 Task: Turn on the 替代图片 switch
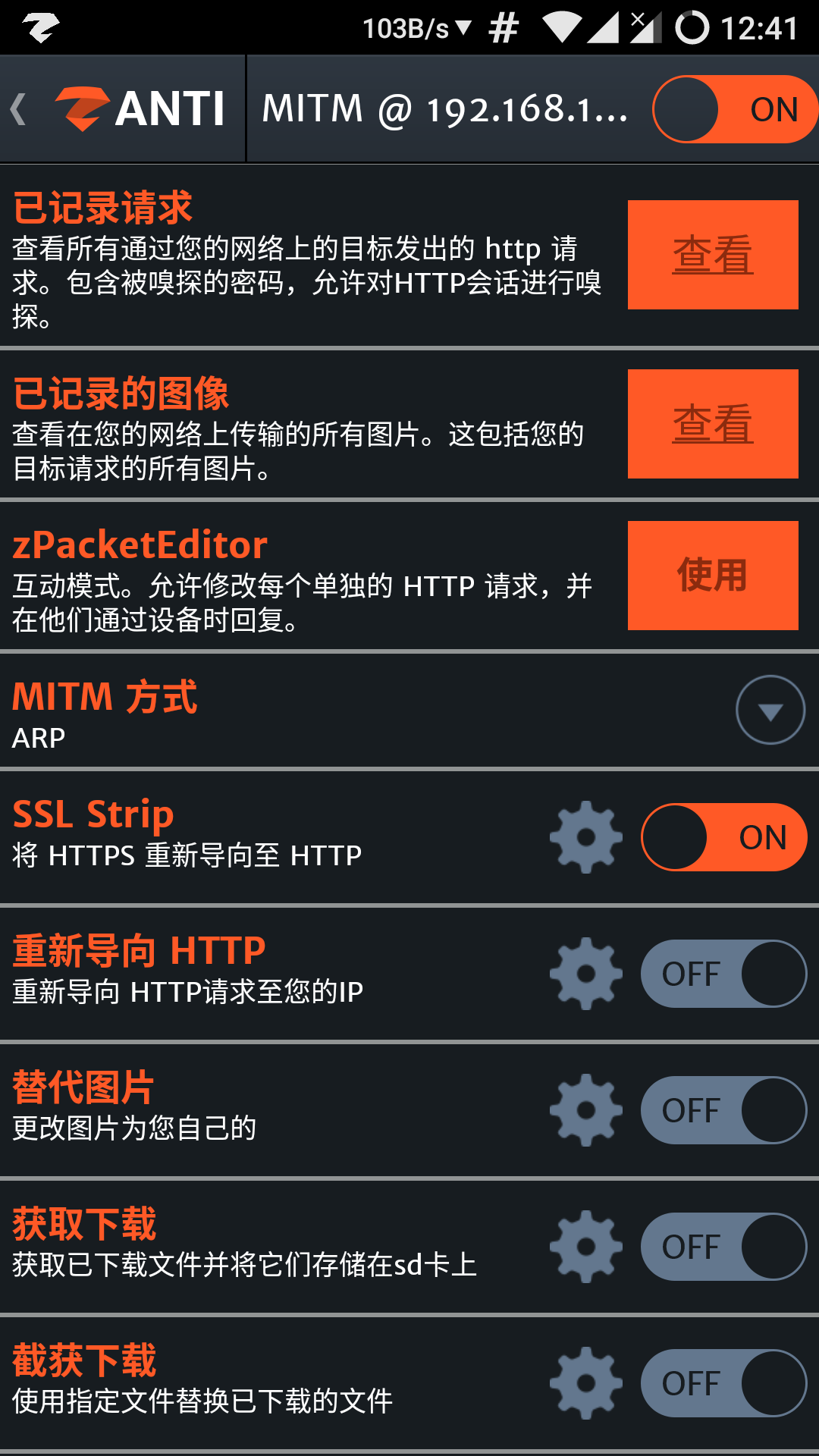point(723,1110)
